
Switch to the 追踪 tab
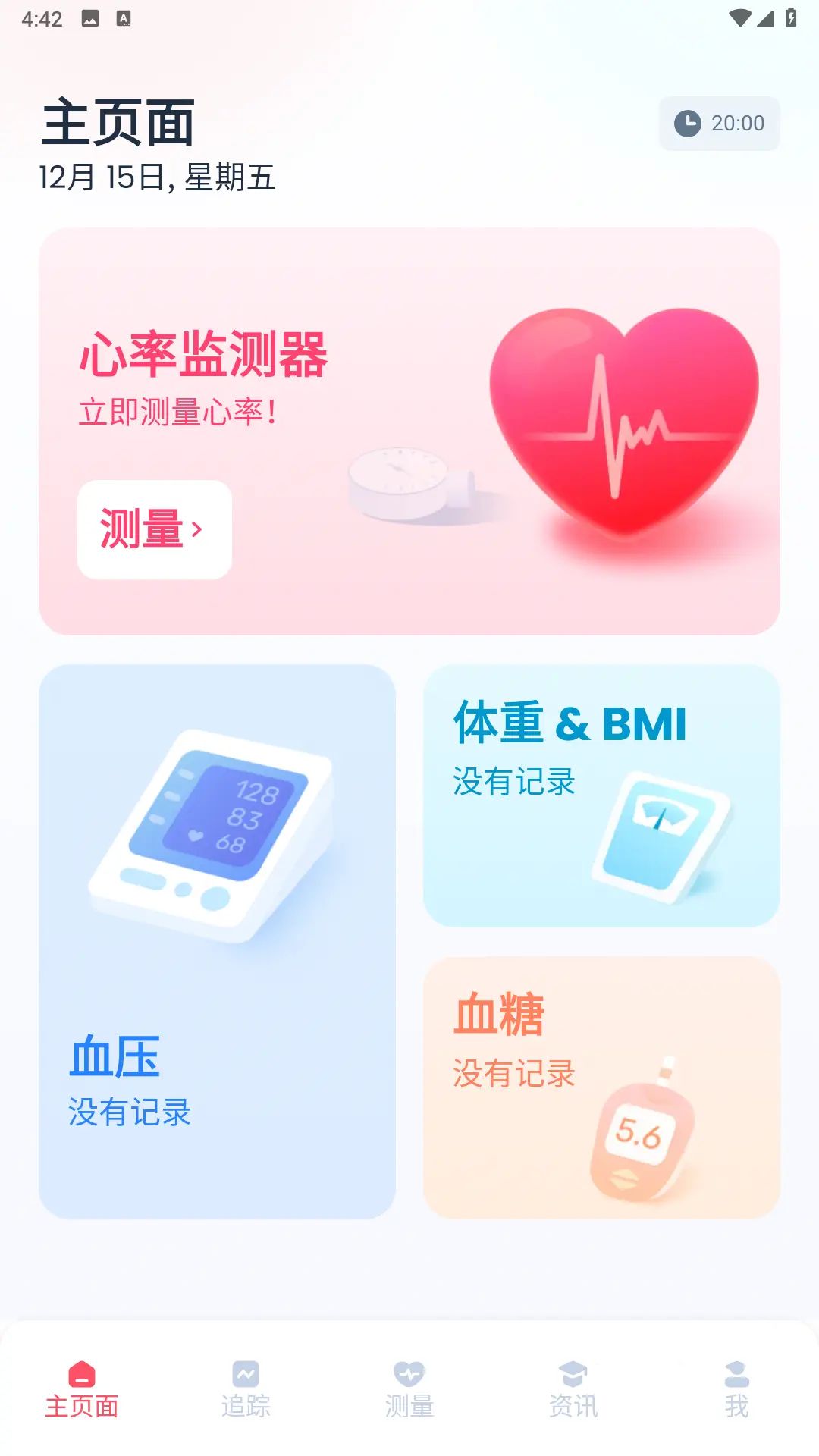coord(246,1389)
